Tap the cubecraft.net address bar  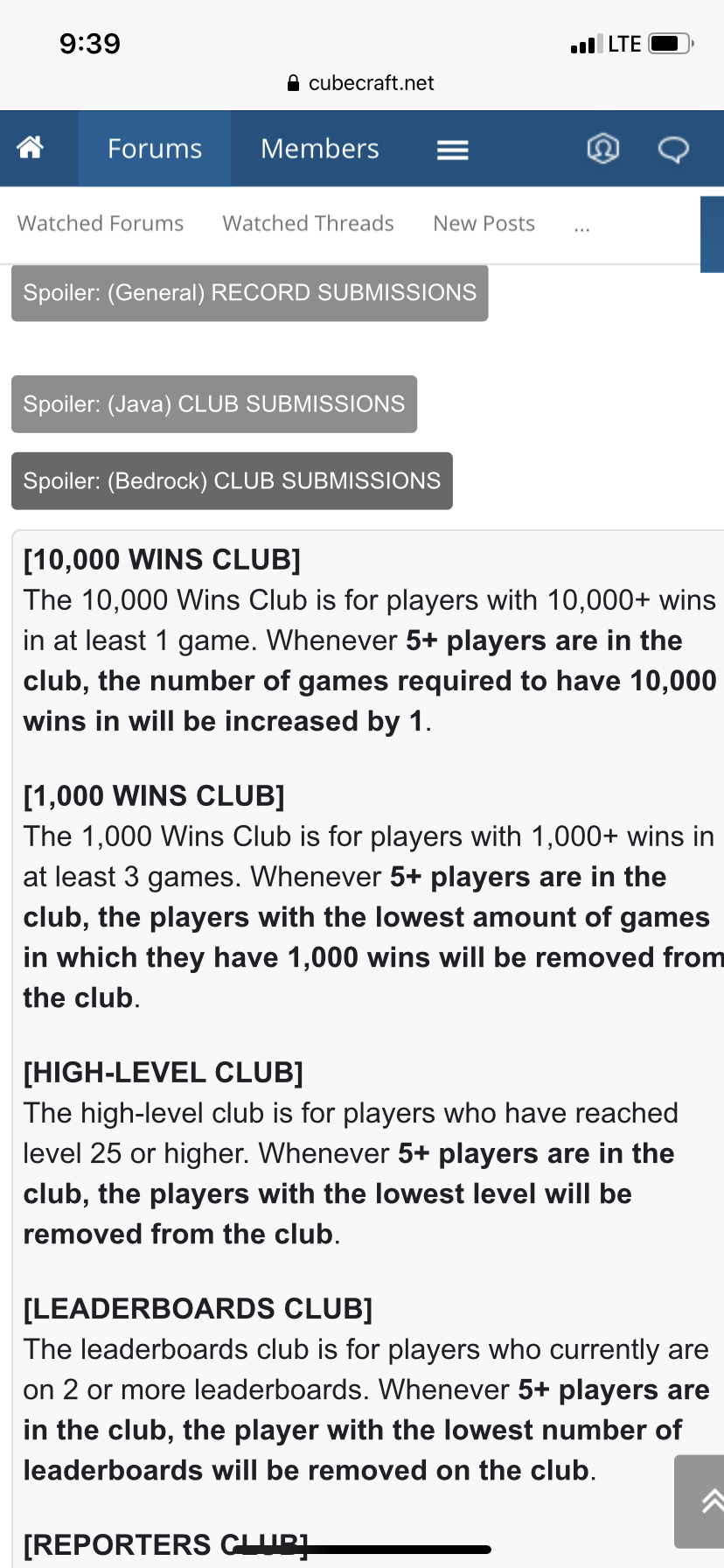(x=361, y=83)
